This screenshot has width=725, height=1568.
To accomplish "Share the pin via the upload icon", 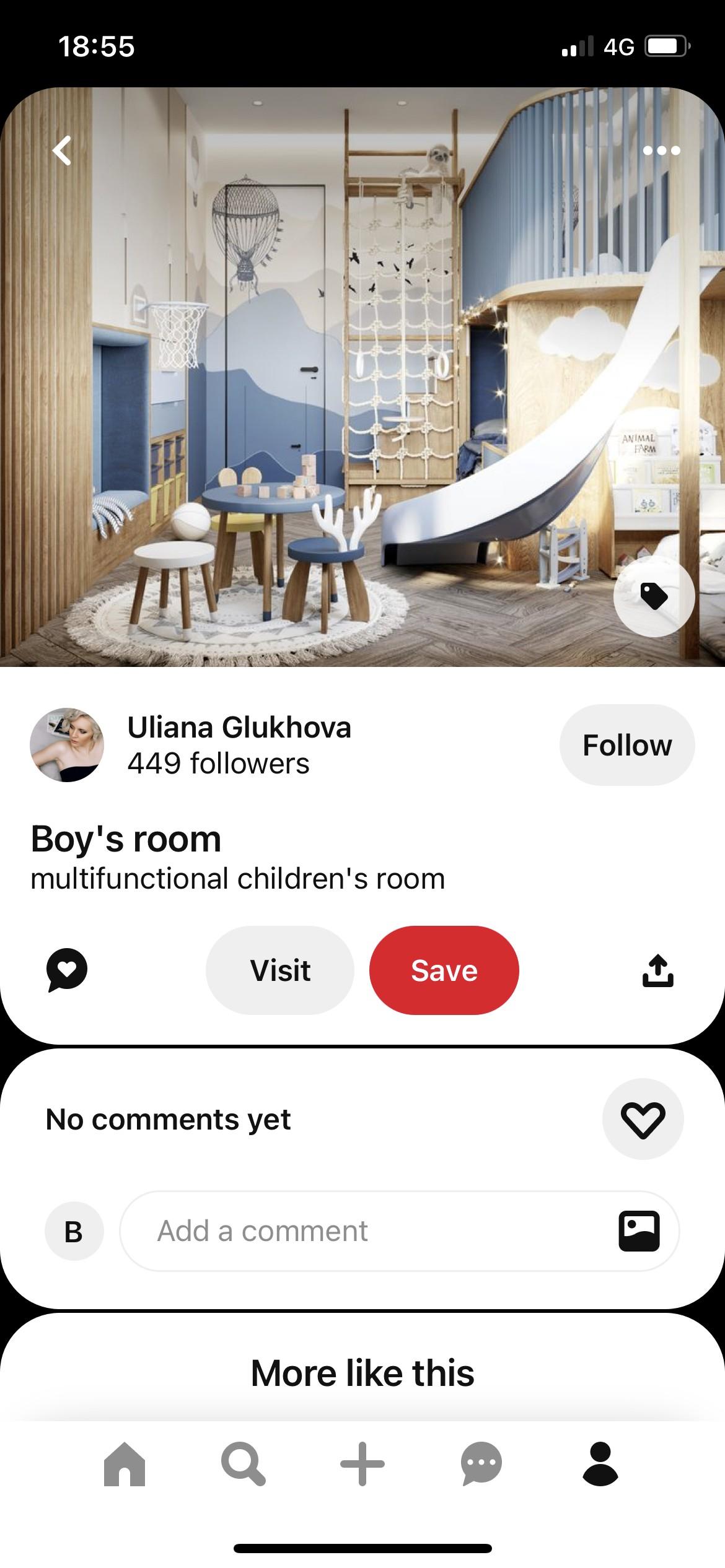I will point(657,970).
